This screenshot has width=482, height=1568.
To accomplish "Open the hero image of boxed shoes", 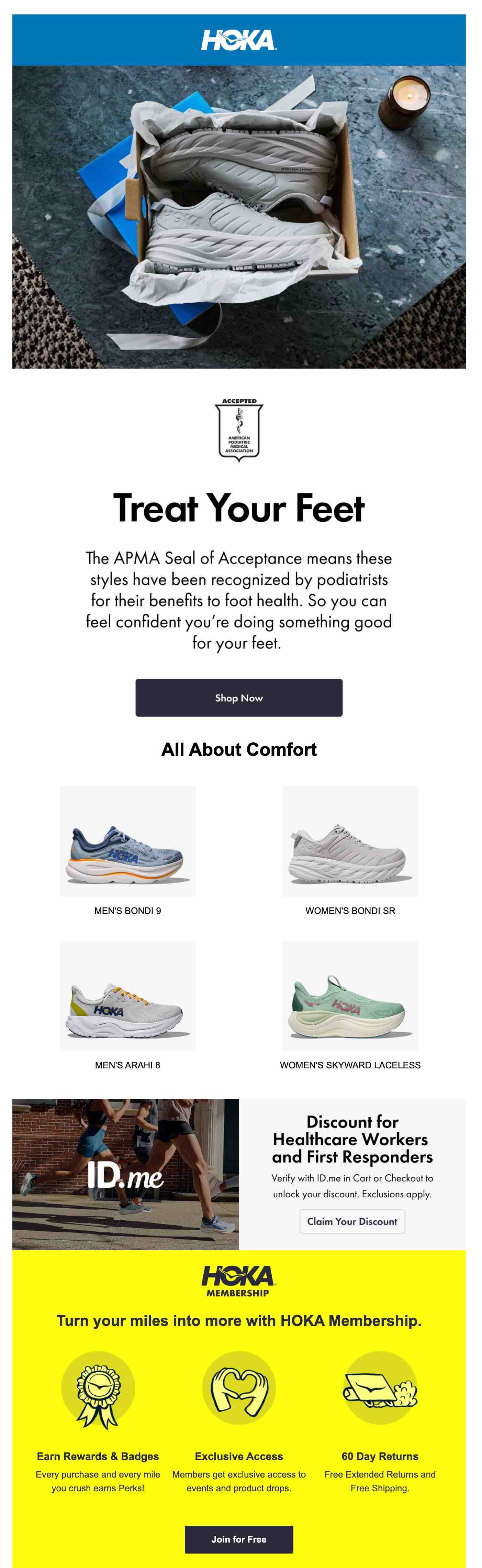I will click(x=238, y=216).
